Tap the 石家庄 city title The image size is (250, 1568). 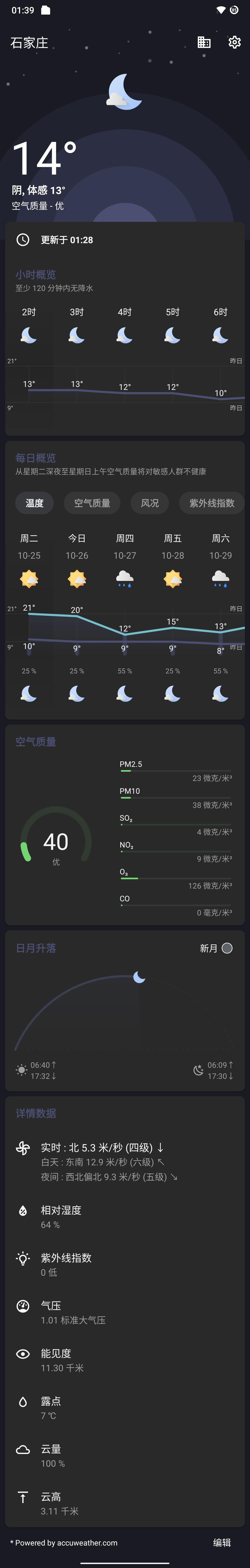coord(29,43)
